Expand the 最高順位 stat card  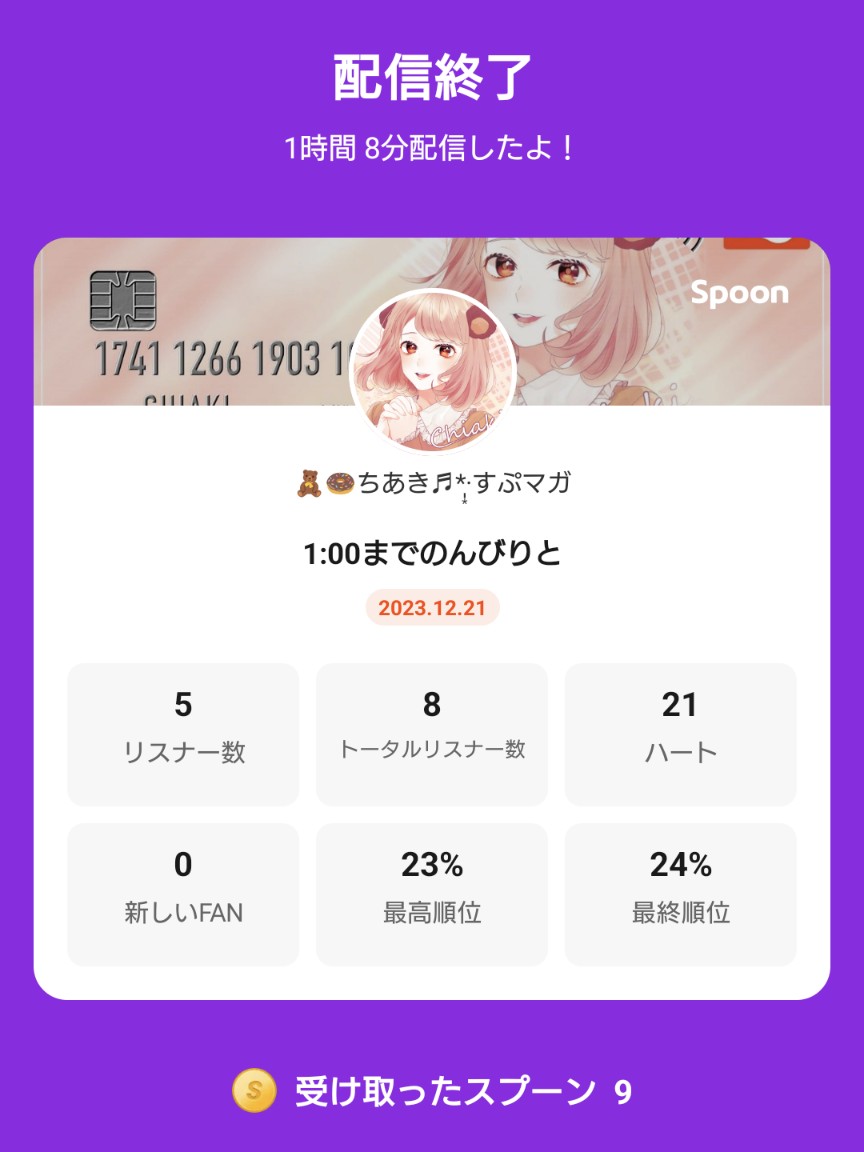point(432,892)
